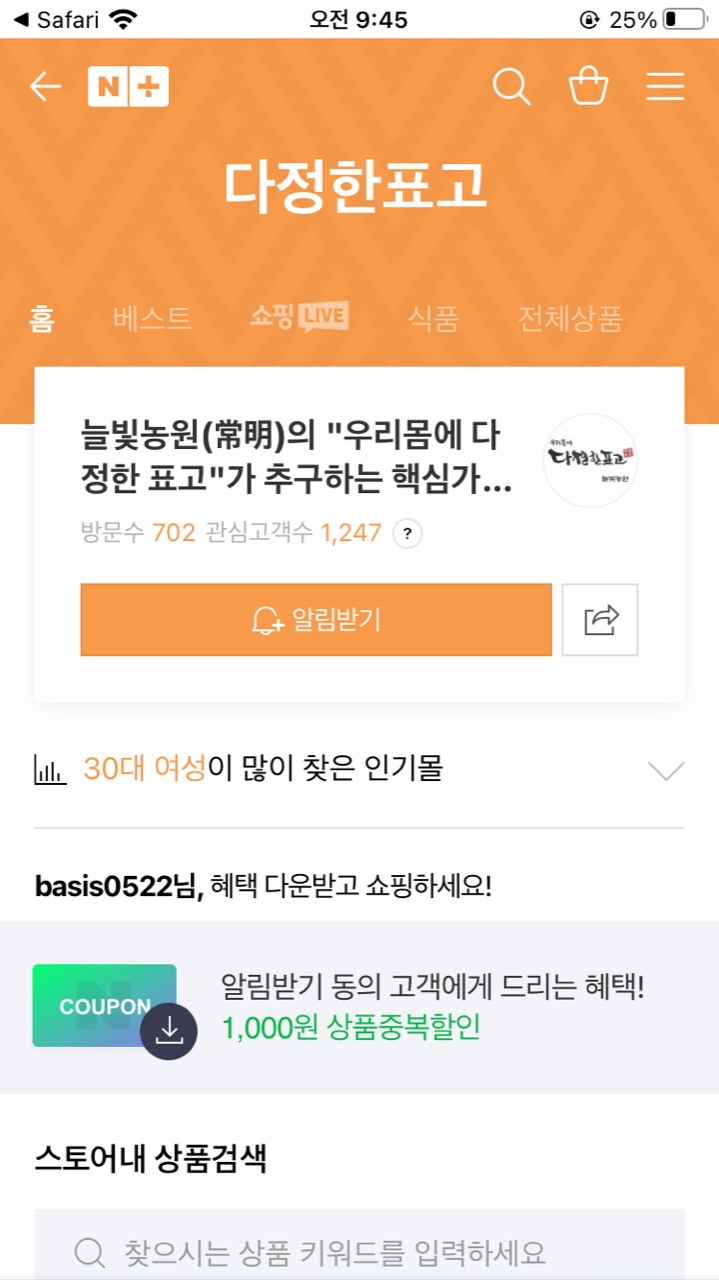
Task: Go back with the arrow icon
Action: point(45,87)
